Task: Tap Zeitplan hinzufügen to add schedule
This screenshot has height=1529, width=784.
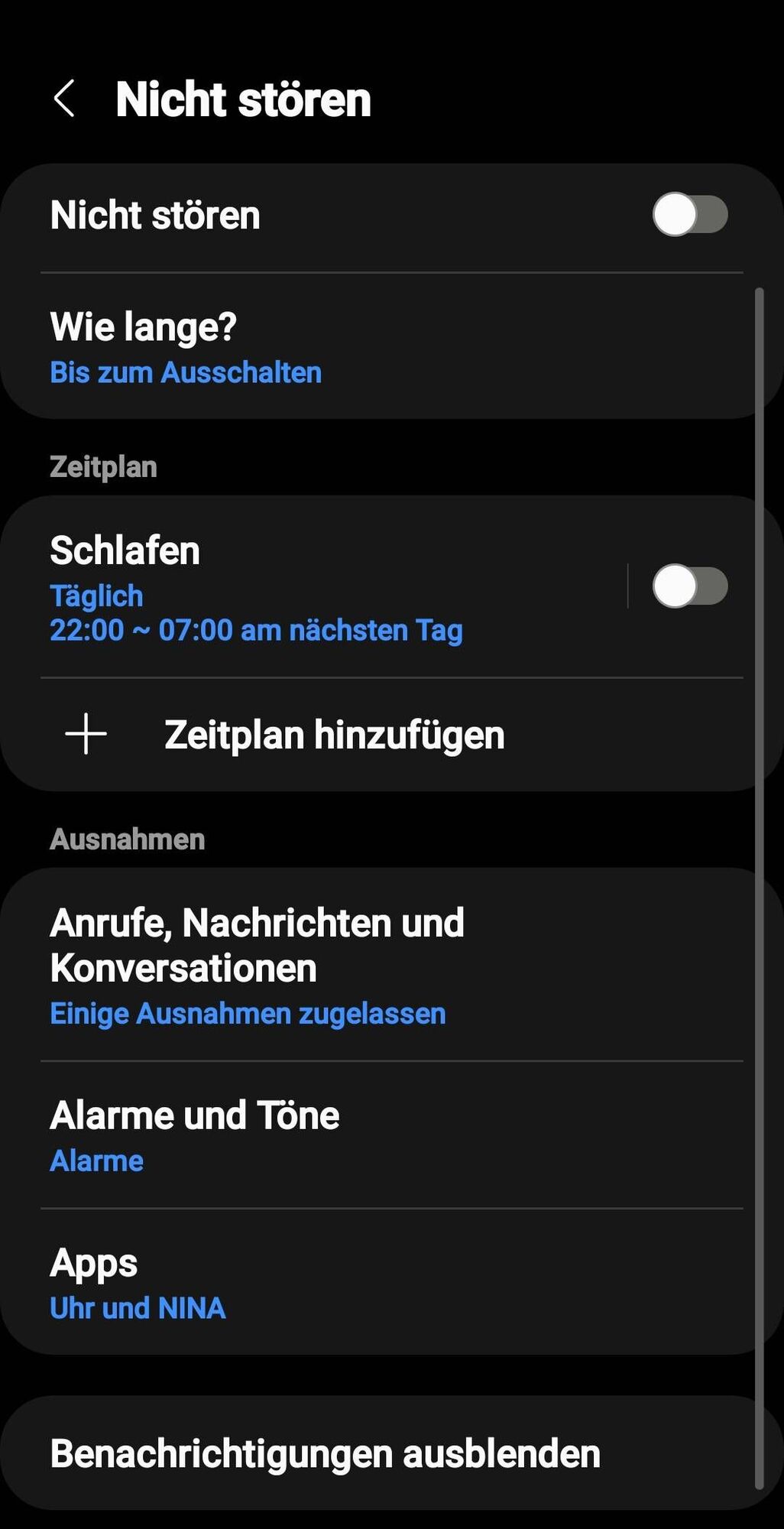Action: [x=334, y=735]
